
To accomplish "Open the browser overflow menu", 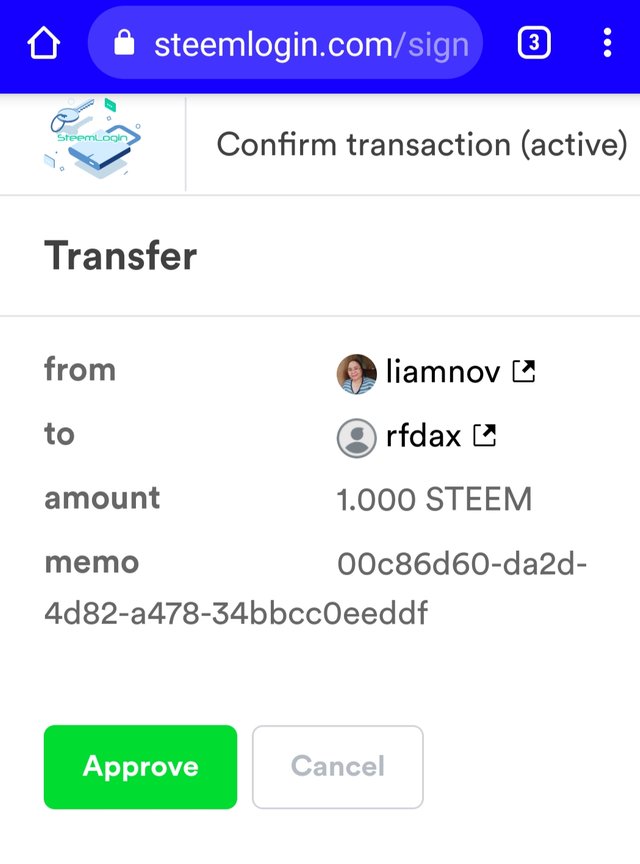I will pos(607,43).
